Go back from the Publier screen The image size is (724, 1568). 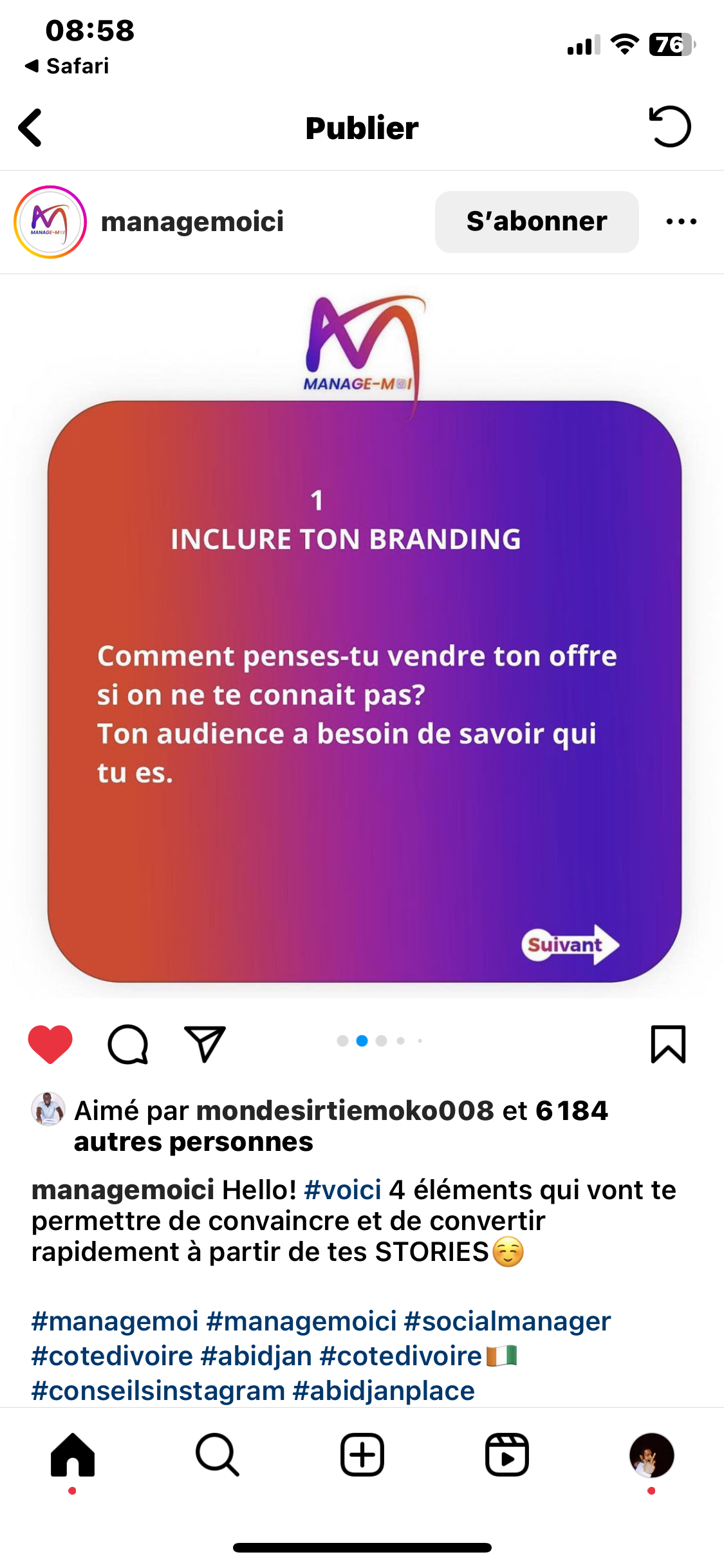tap(31, 127)
